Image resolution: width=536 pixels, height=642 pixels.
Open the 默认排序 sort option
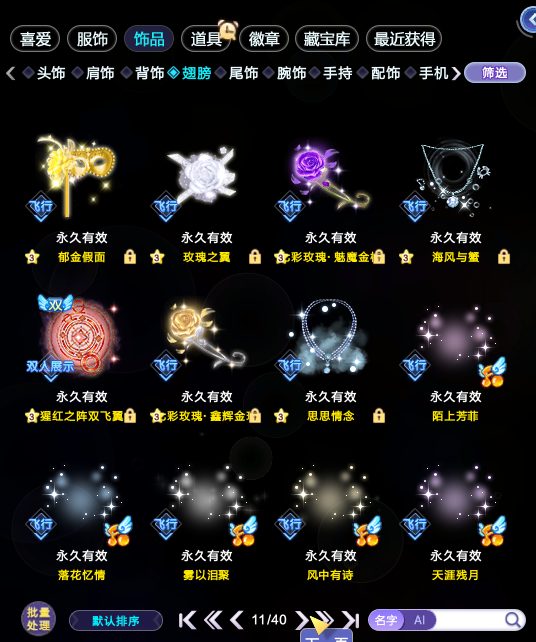point(116,621)
